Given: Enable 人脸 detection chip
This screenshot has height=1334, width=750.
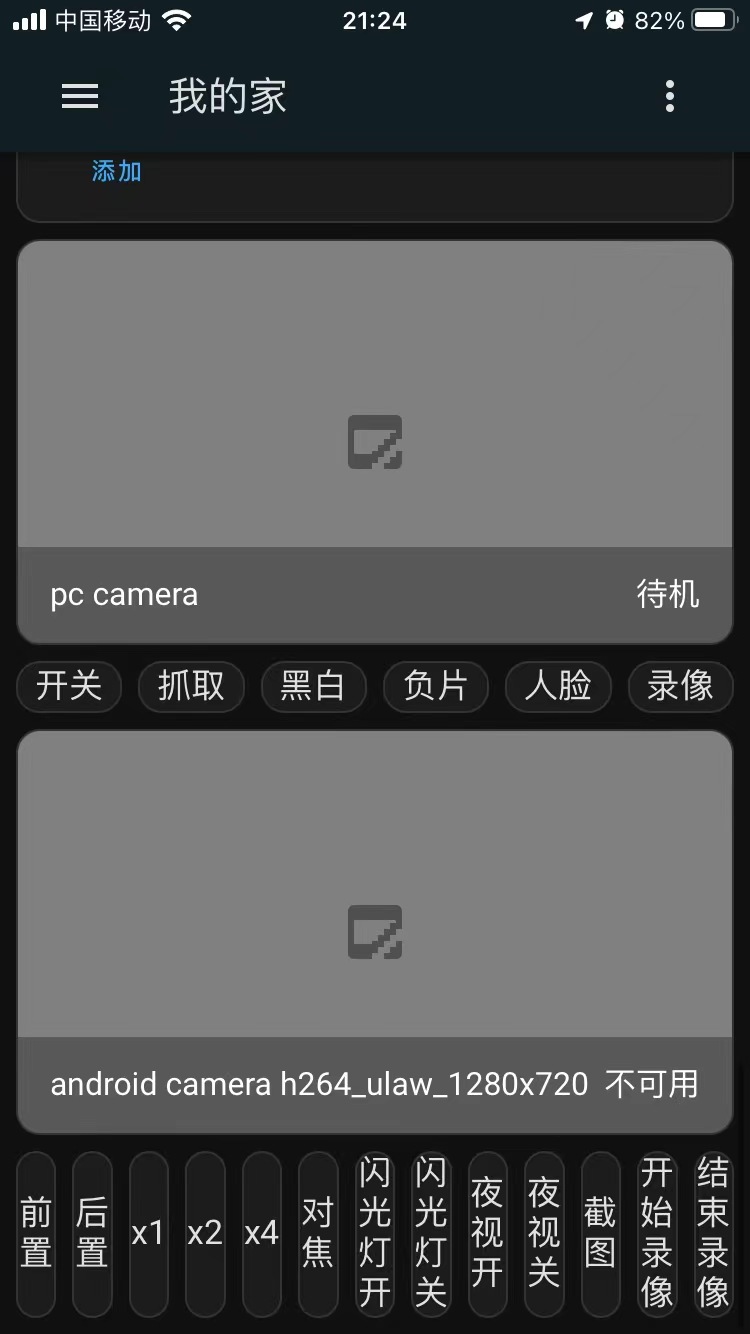Looking at the screenshot, I should 558,686.
